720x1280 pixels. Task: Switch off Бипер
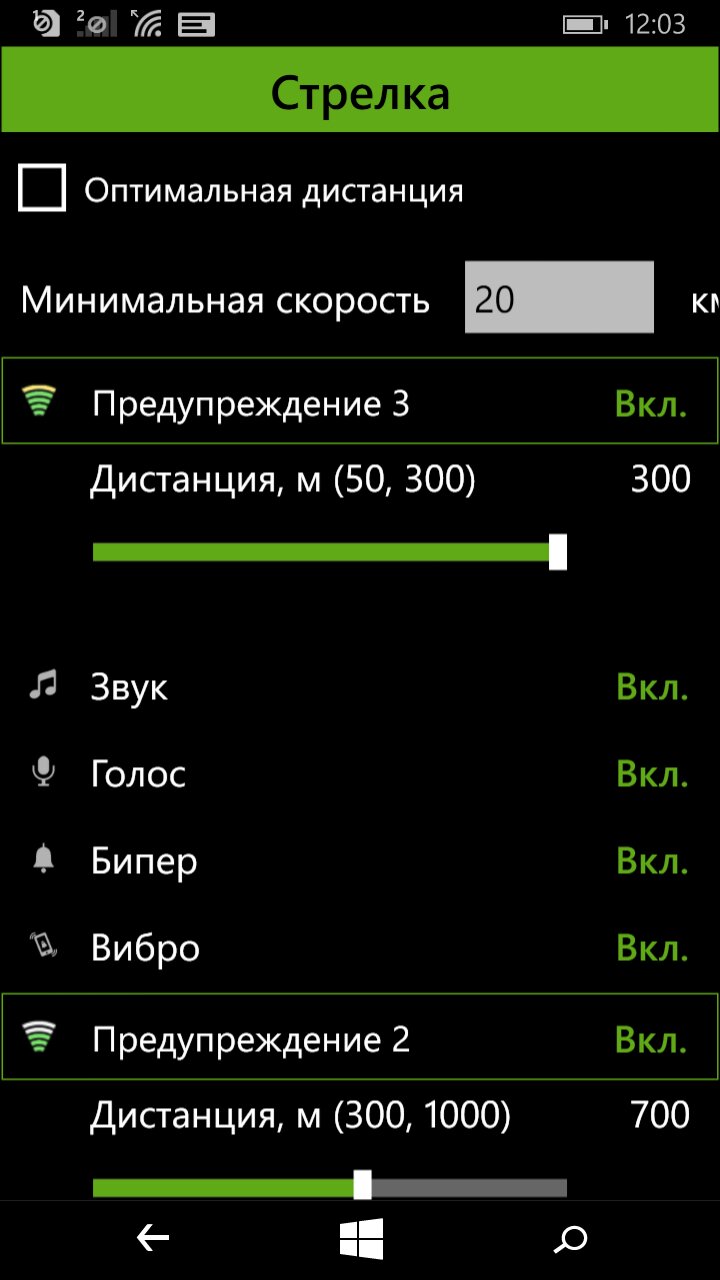coord(652,861)
